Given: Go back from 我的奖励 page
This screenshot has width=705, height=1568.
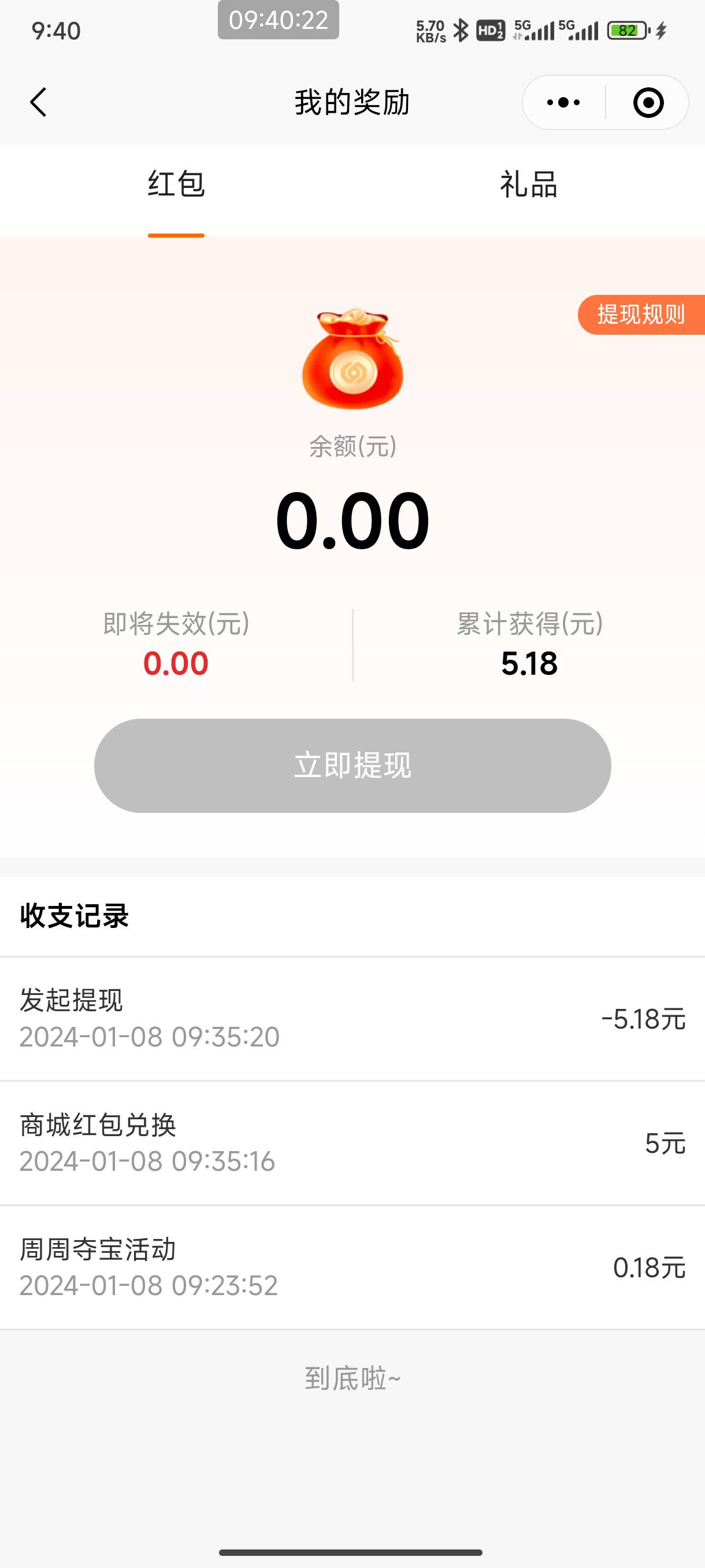Looking at the screenshot, I should coord(38,102).
